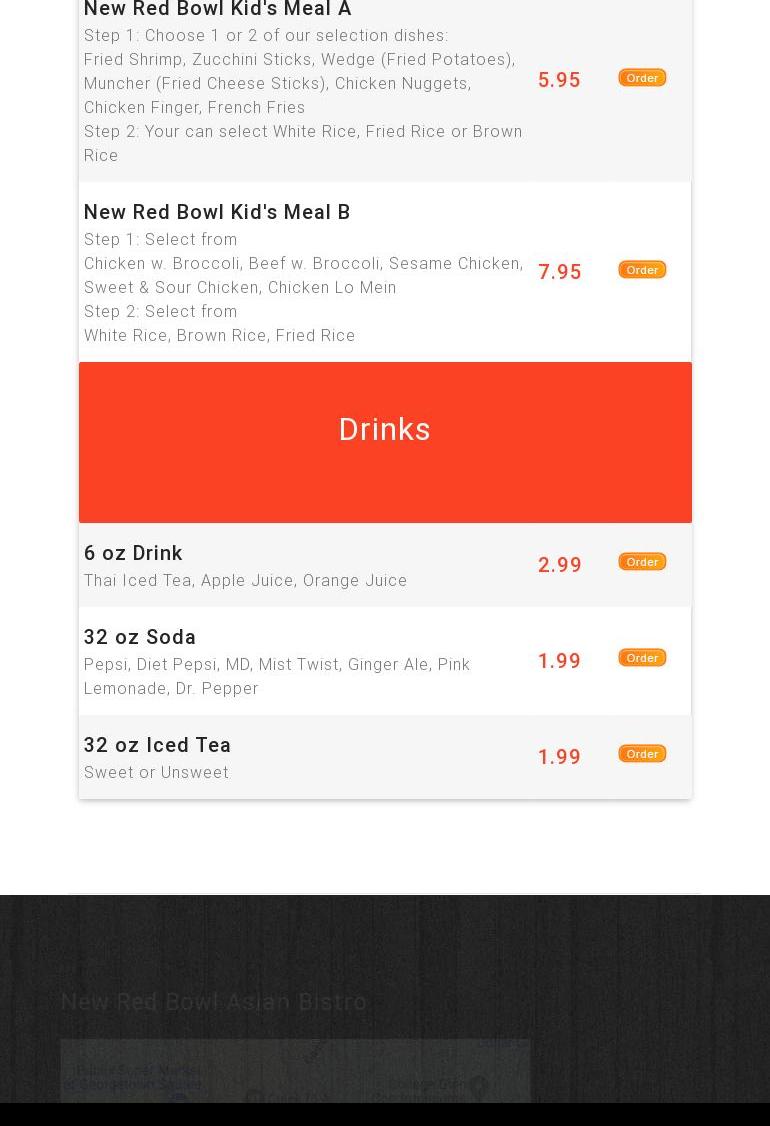Order the 6 oz Drink
This screenshot has width=770, height=1126.
pyautogui.click(x=642, y=562)
